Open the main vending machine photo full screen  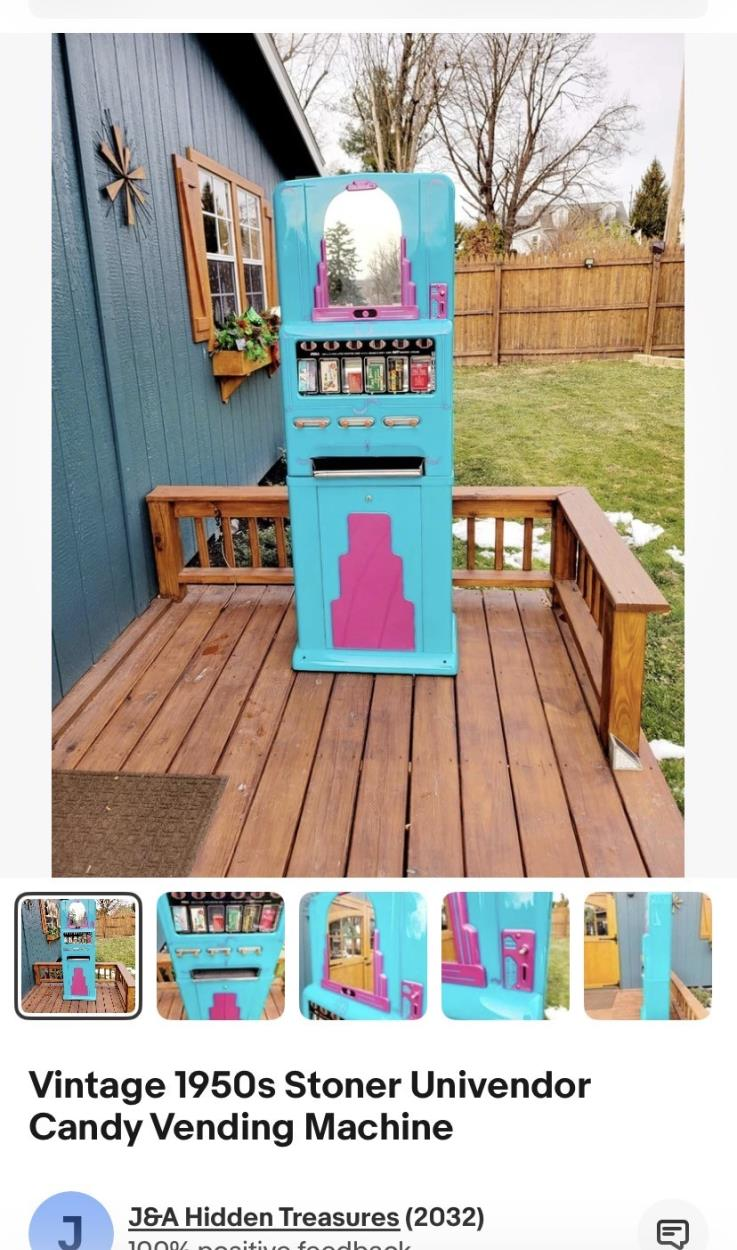[368, 455]
